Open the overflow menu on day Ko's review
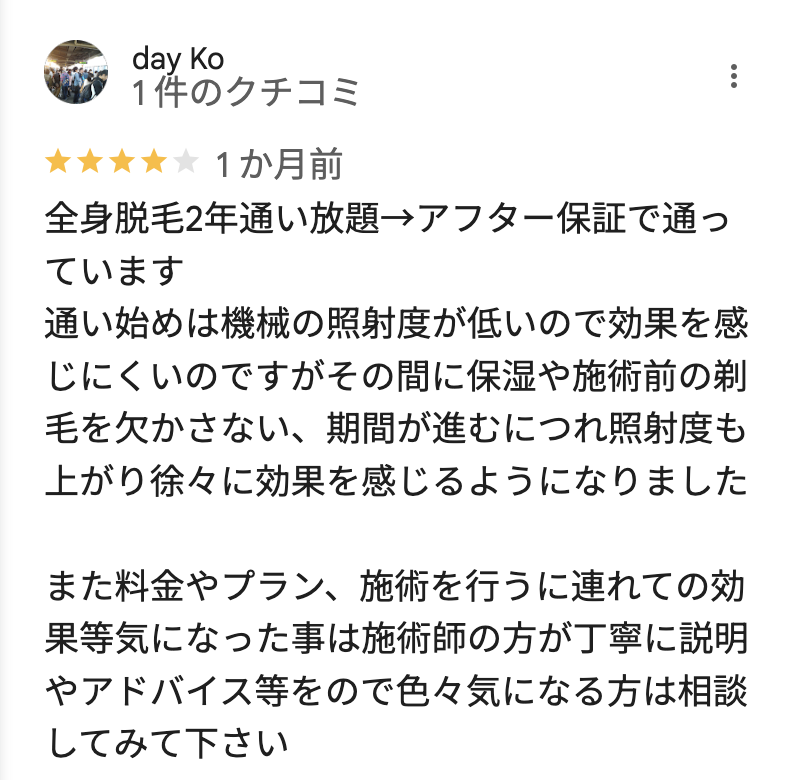This screenshot has height=780, width=796. [735, 76]
